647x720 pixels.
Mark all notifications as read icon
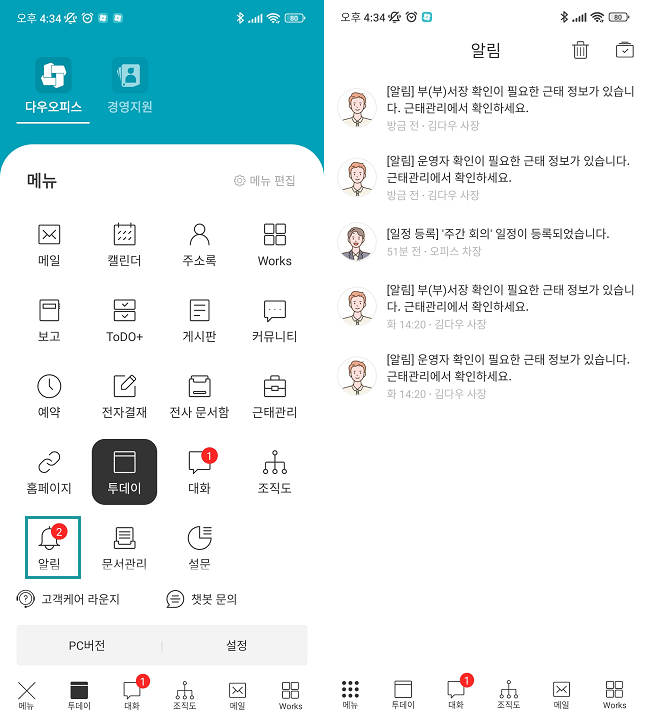625,50
